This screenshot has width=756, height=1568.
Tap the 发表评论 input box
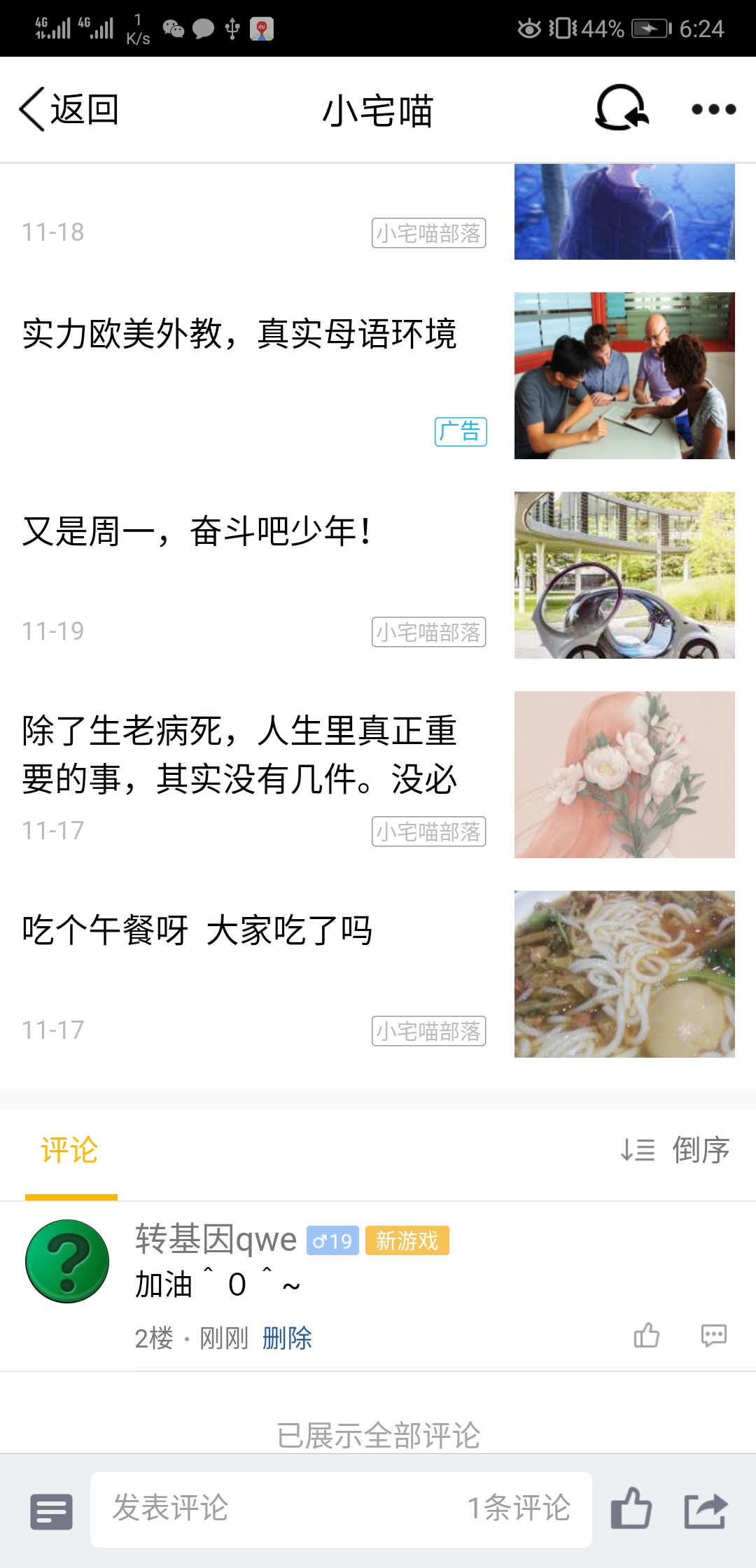(x=280, y=1508)
